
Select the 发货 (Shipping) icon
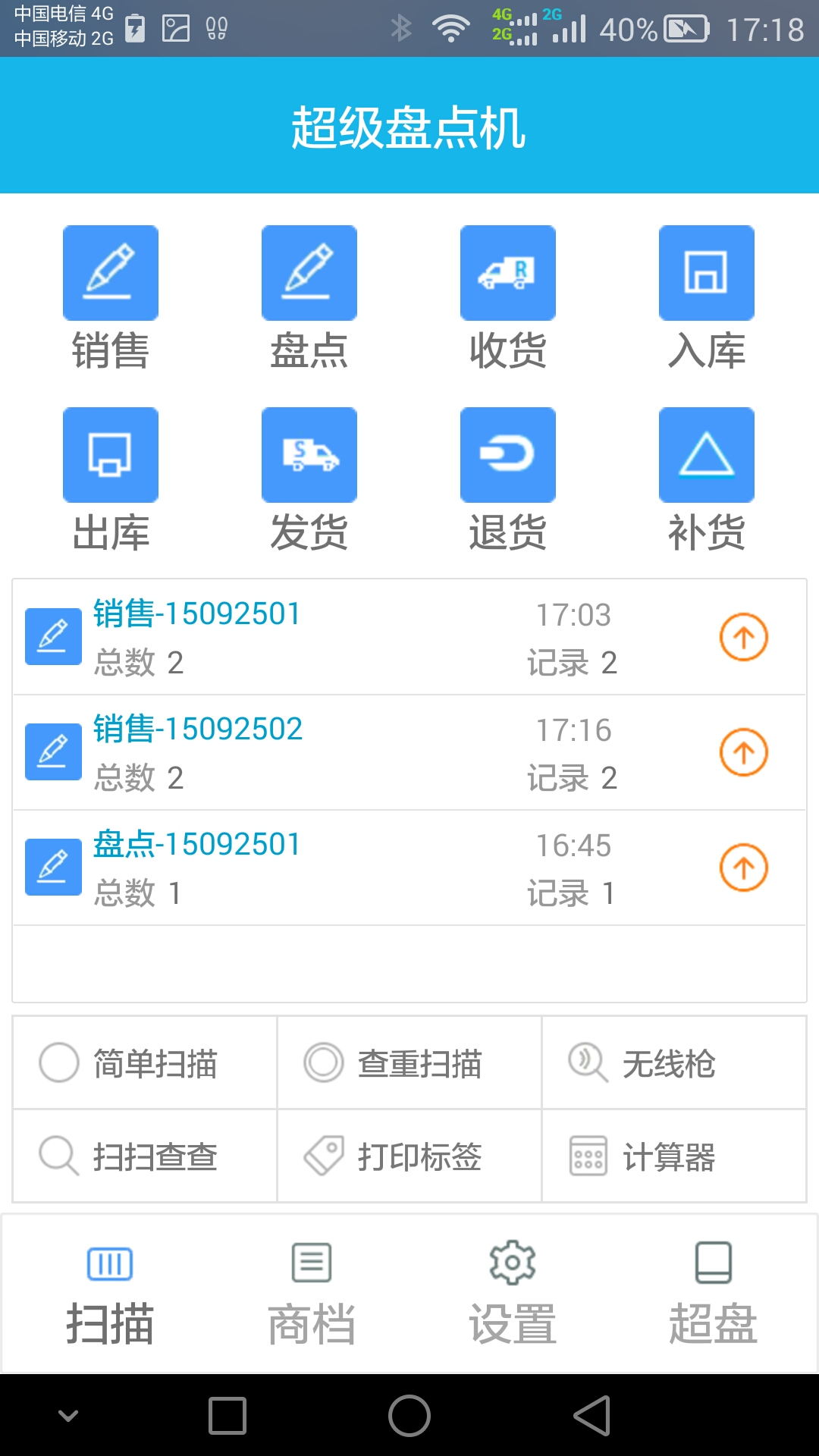pyautogui.click(x=309, y=478)
